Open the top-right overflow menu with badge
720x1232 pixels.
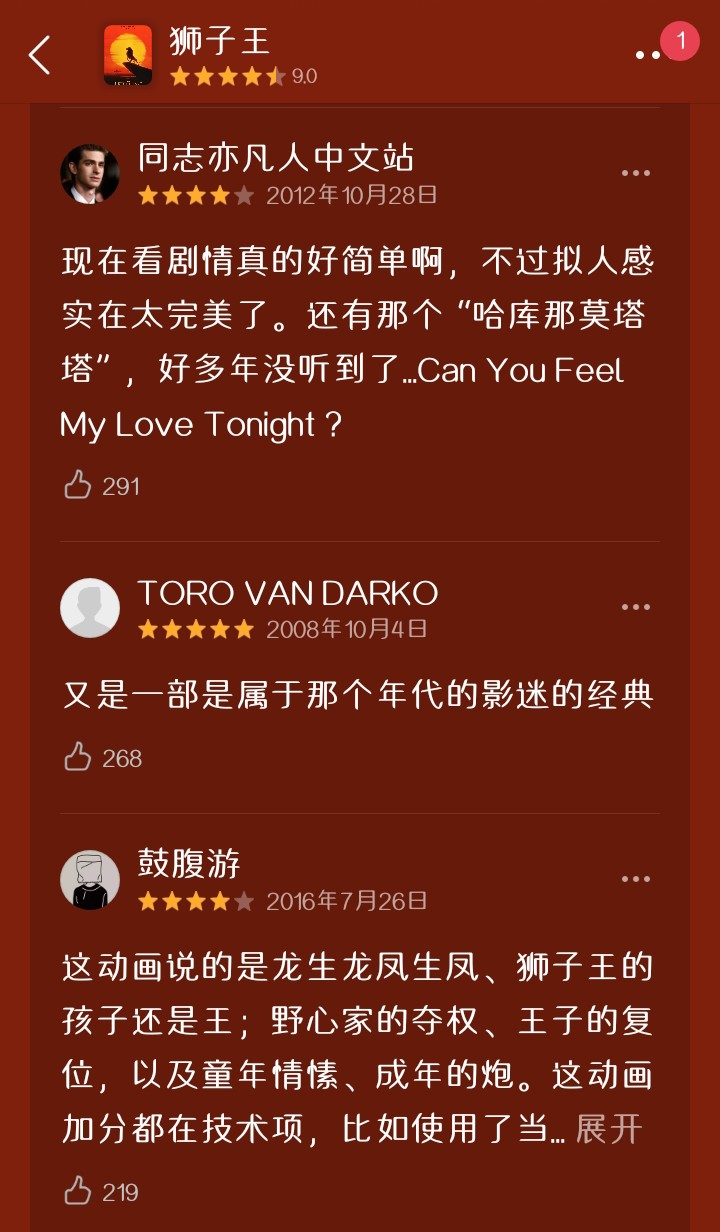[650, 54]
